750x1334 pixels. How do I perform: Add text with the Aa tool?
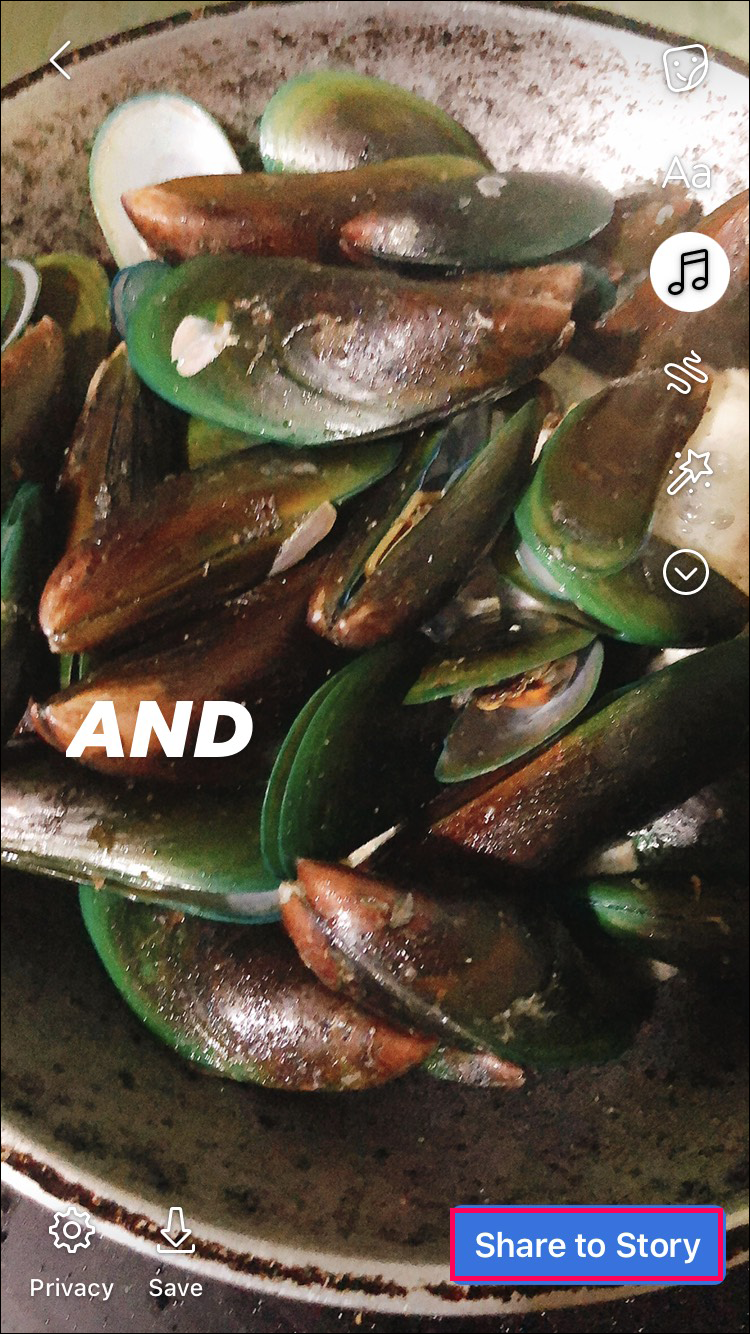click(686, 173)
